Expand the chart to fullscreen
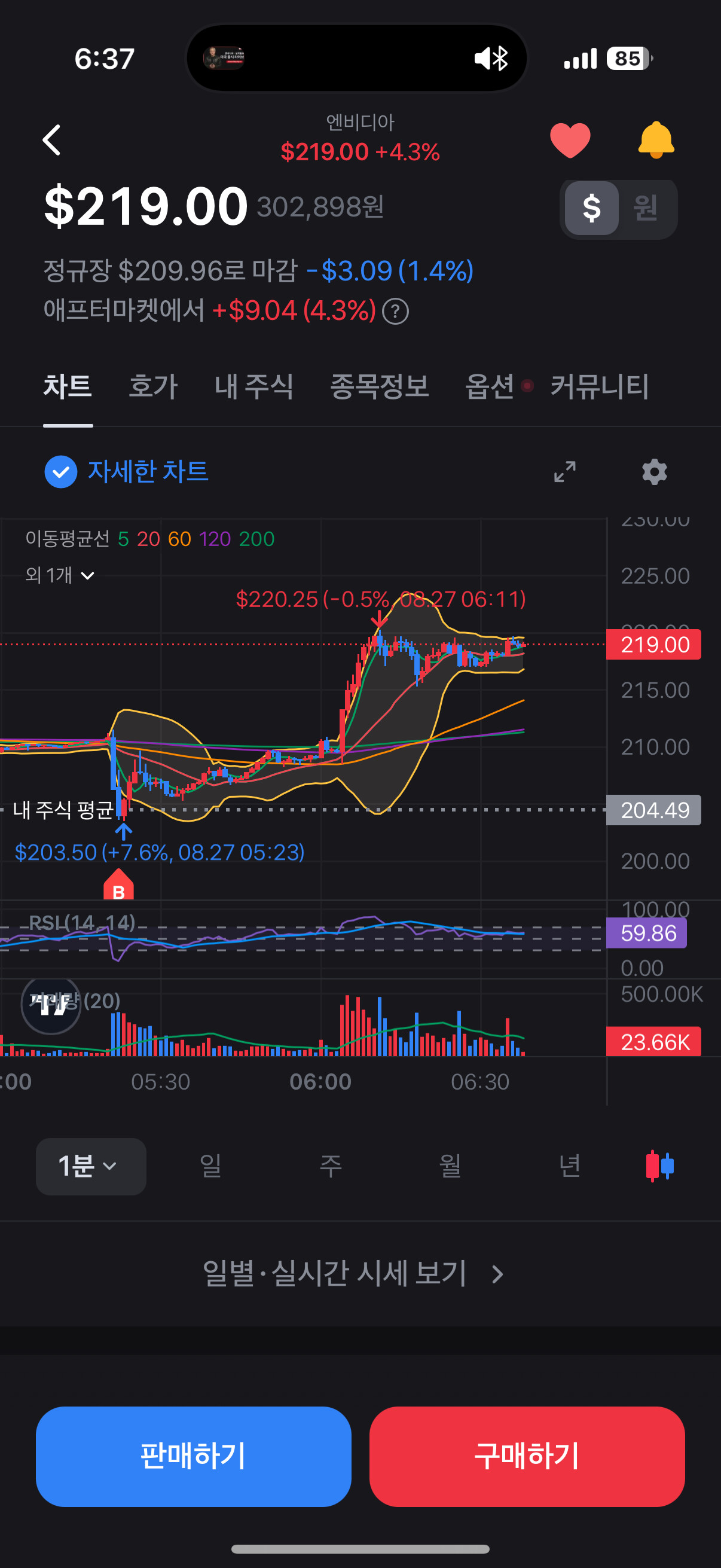Screen dimensions: 721x1568 coord(564,472)
